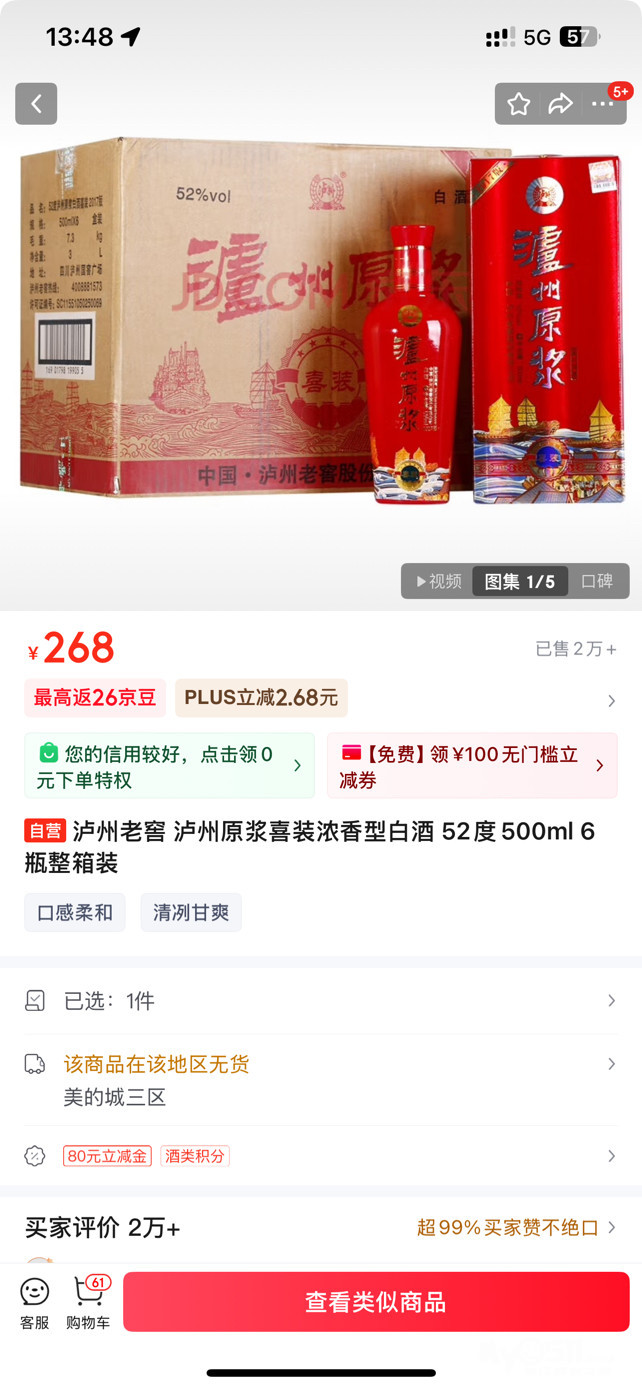Switch to the 视频 media tab
The image size is (642, 1389).
click(437, 581)
